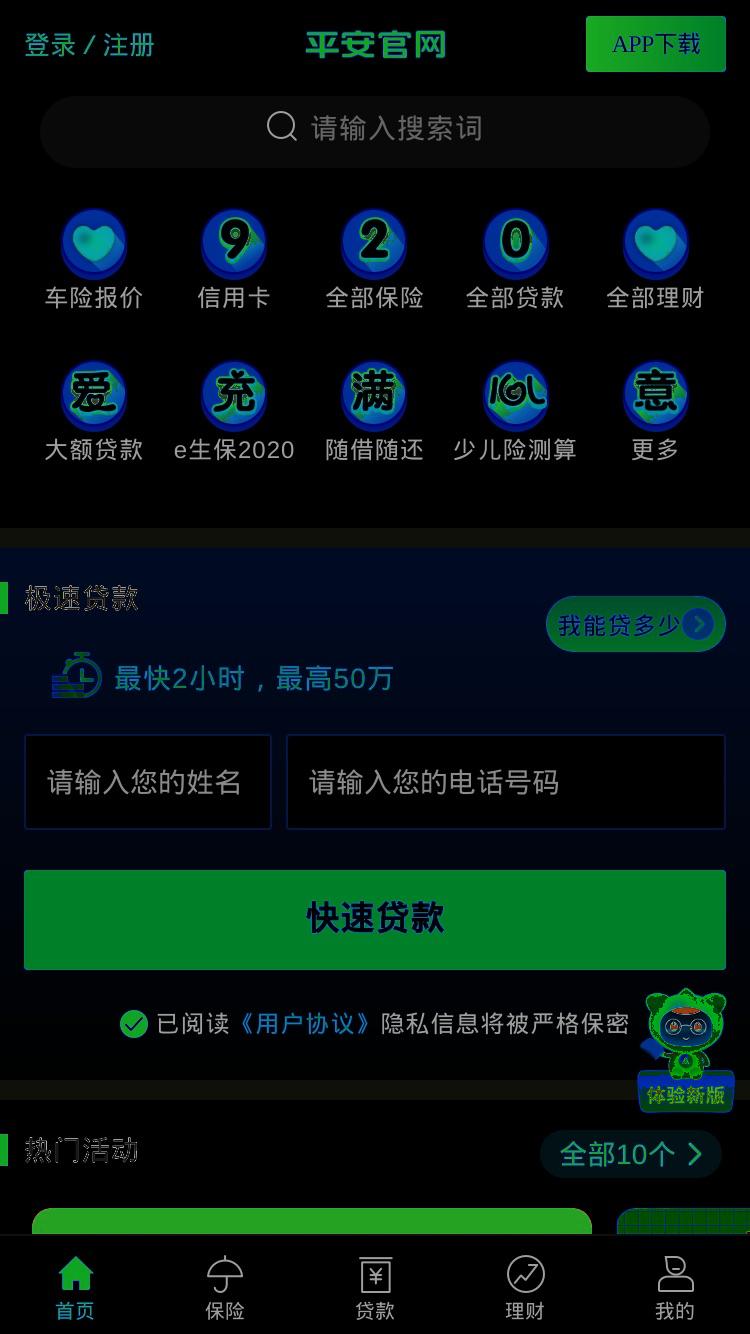
Task: Tap the 登录 / 注册 link
Action: (89, 45)
